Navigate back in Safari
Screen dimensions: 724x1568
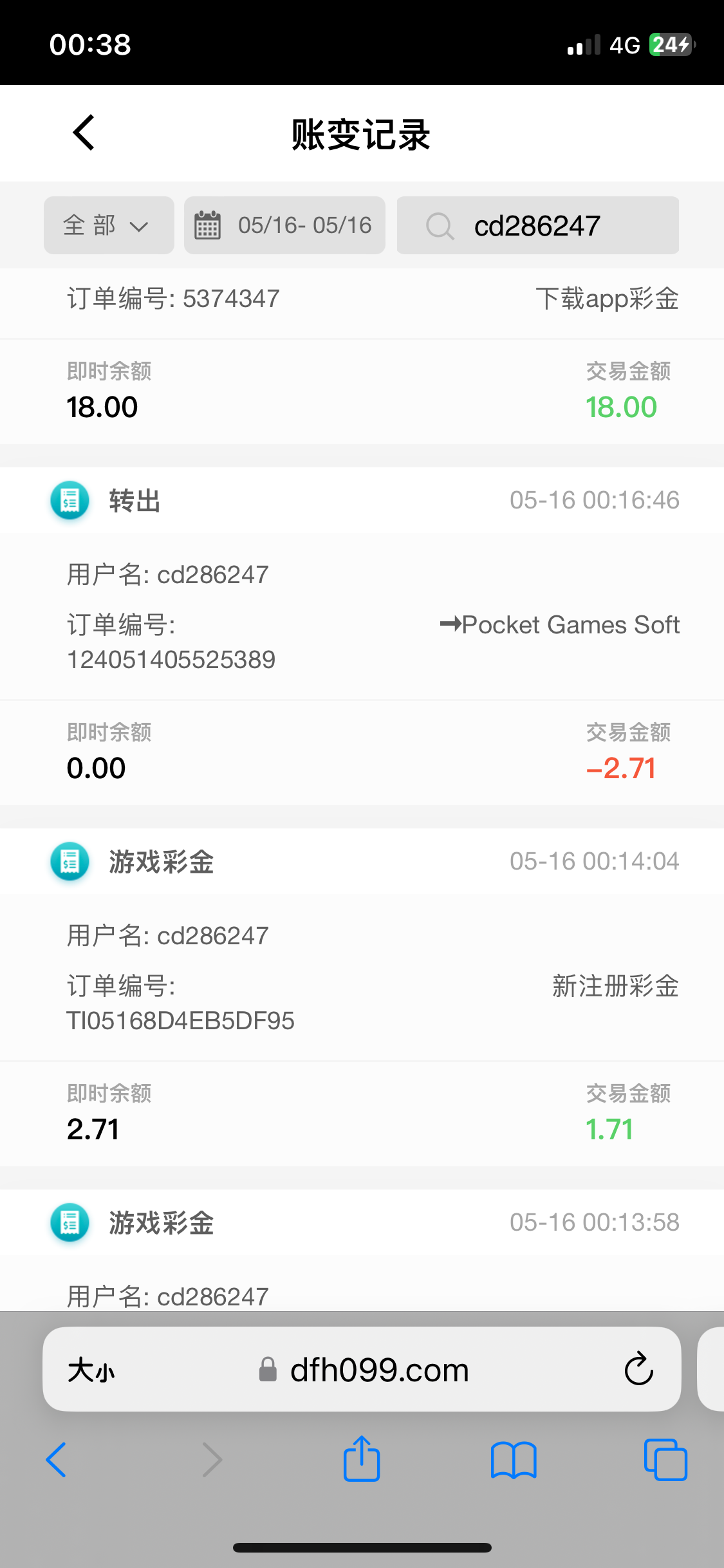57,1459
